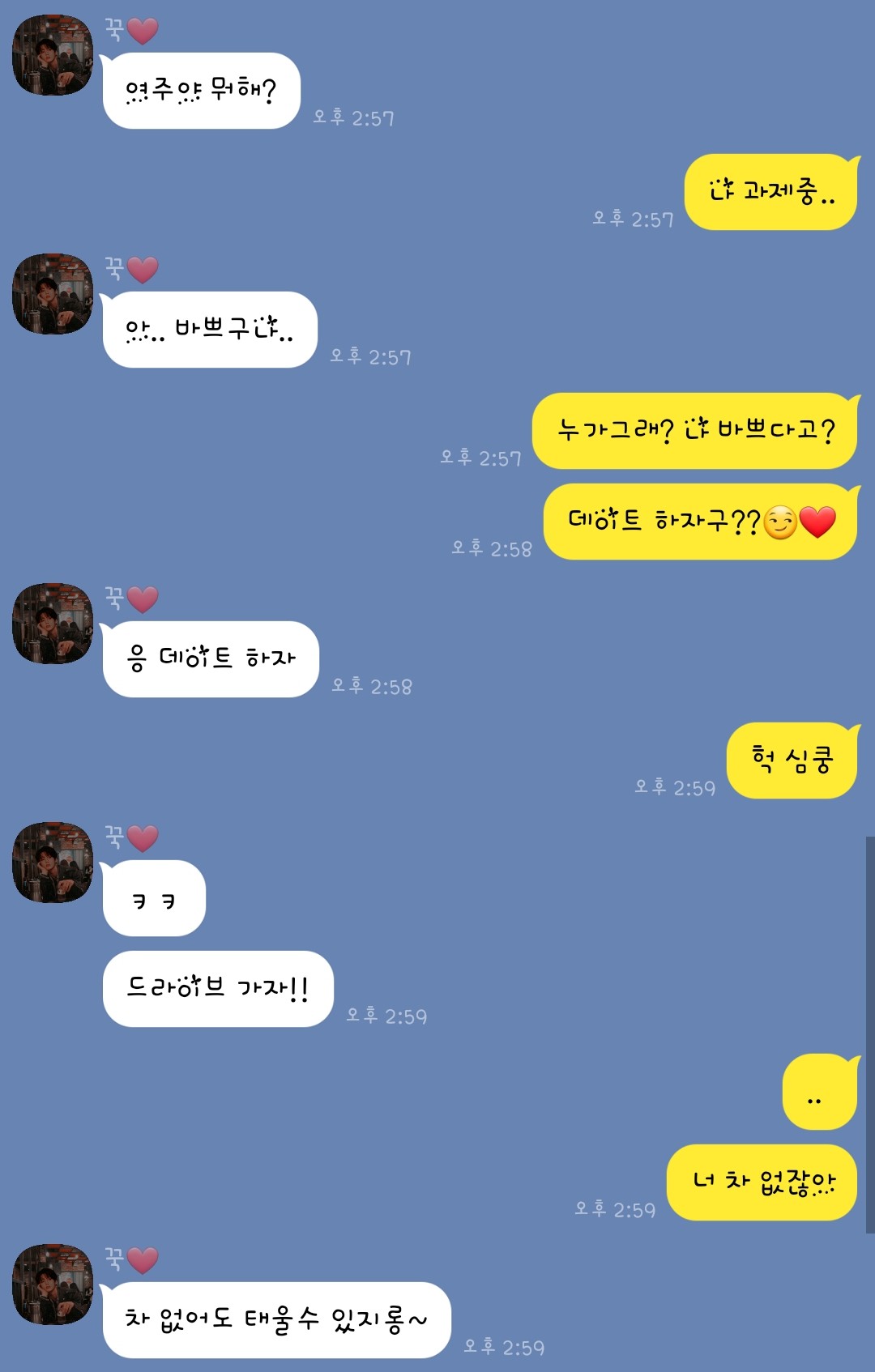Open the avatar next to the "ㅋㅋ" message
875x1372 pixels.
click(53, 863)
